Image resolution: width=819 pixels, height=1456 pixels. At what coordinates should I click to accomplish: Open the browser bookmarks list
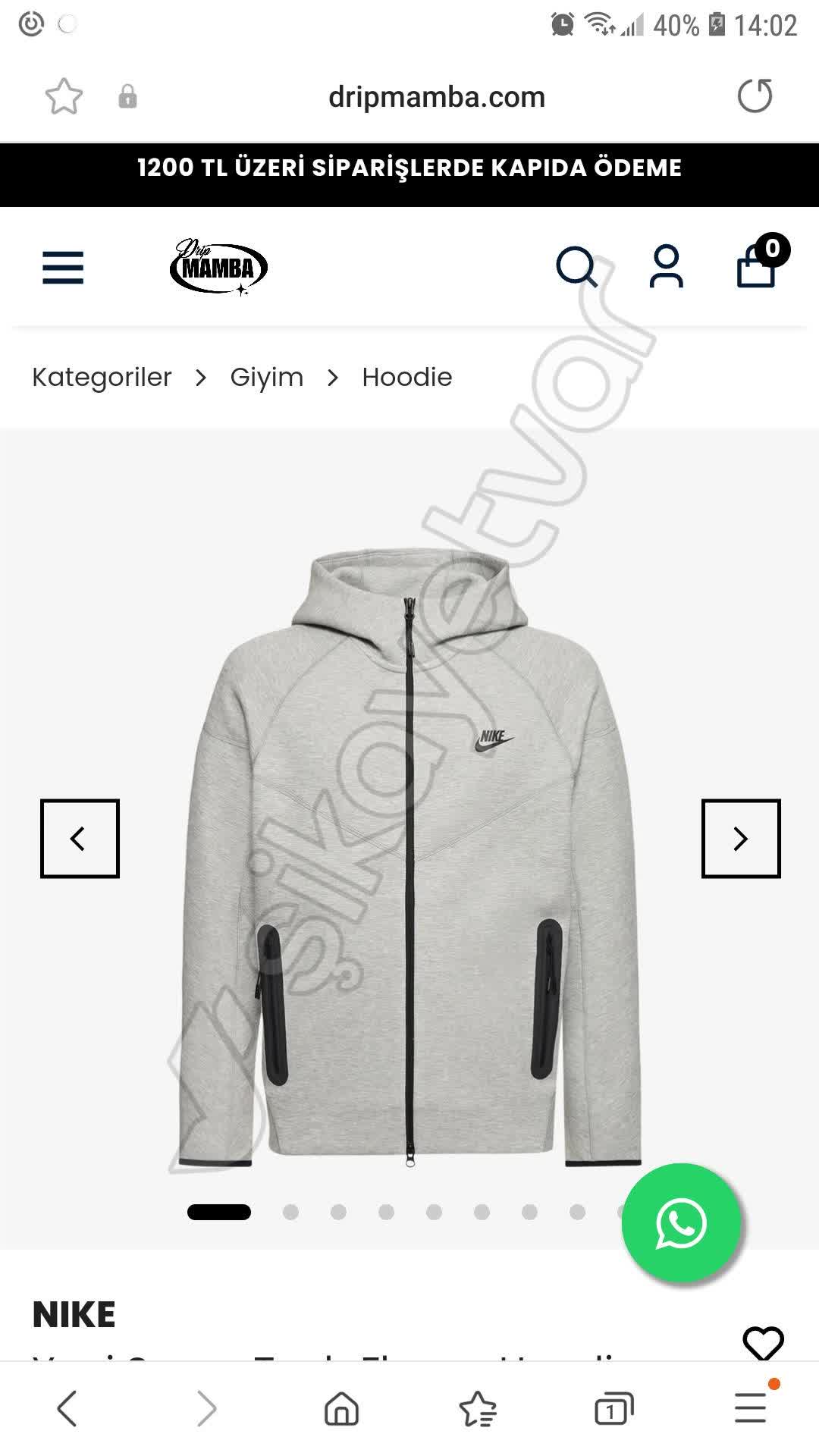tap(478, 1409)
